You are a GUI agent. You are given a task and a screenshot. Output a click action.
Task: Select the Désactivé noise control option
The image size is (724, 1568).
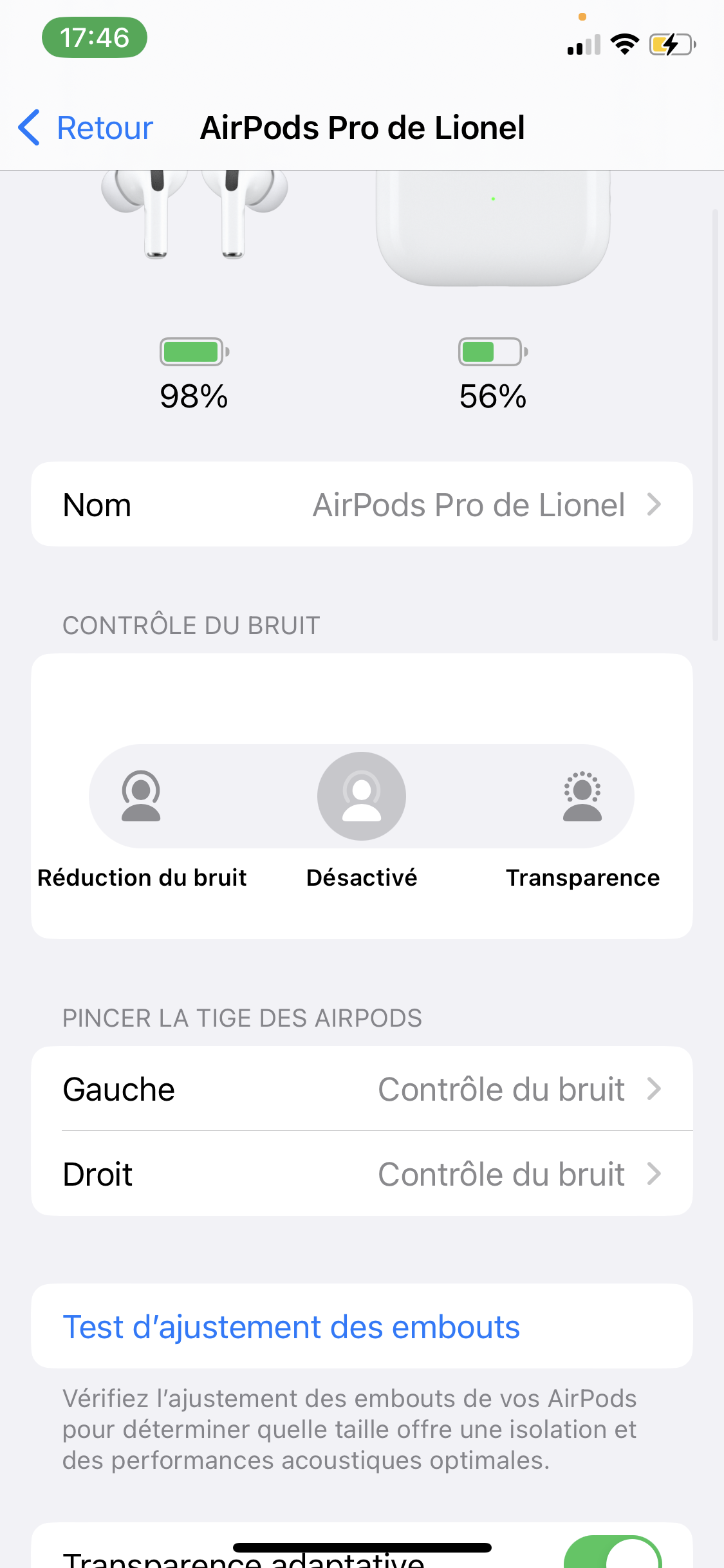[x=362, y=797]
